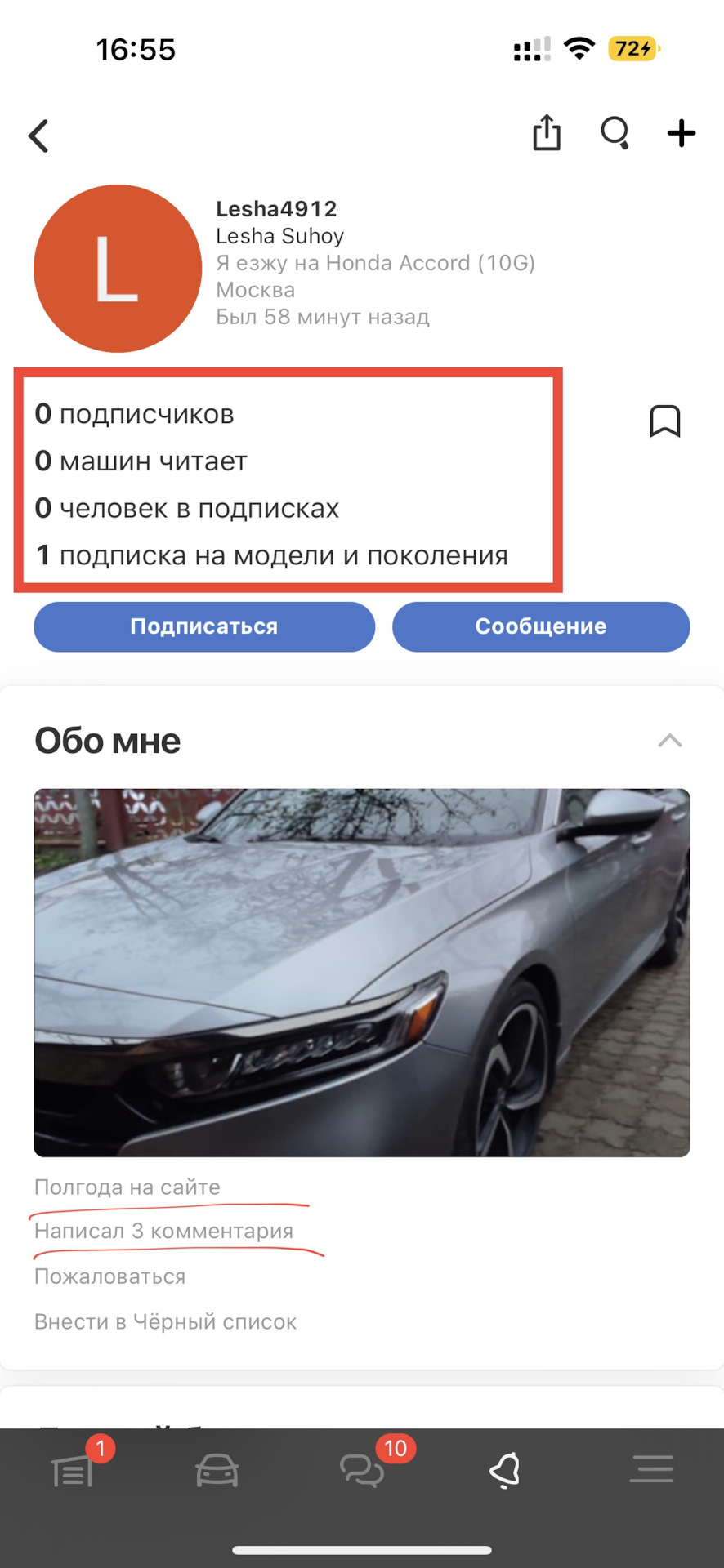Collapse the Обо мне section
Viewport: 724px width, 1568px height.
click(x=669, y=741)
